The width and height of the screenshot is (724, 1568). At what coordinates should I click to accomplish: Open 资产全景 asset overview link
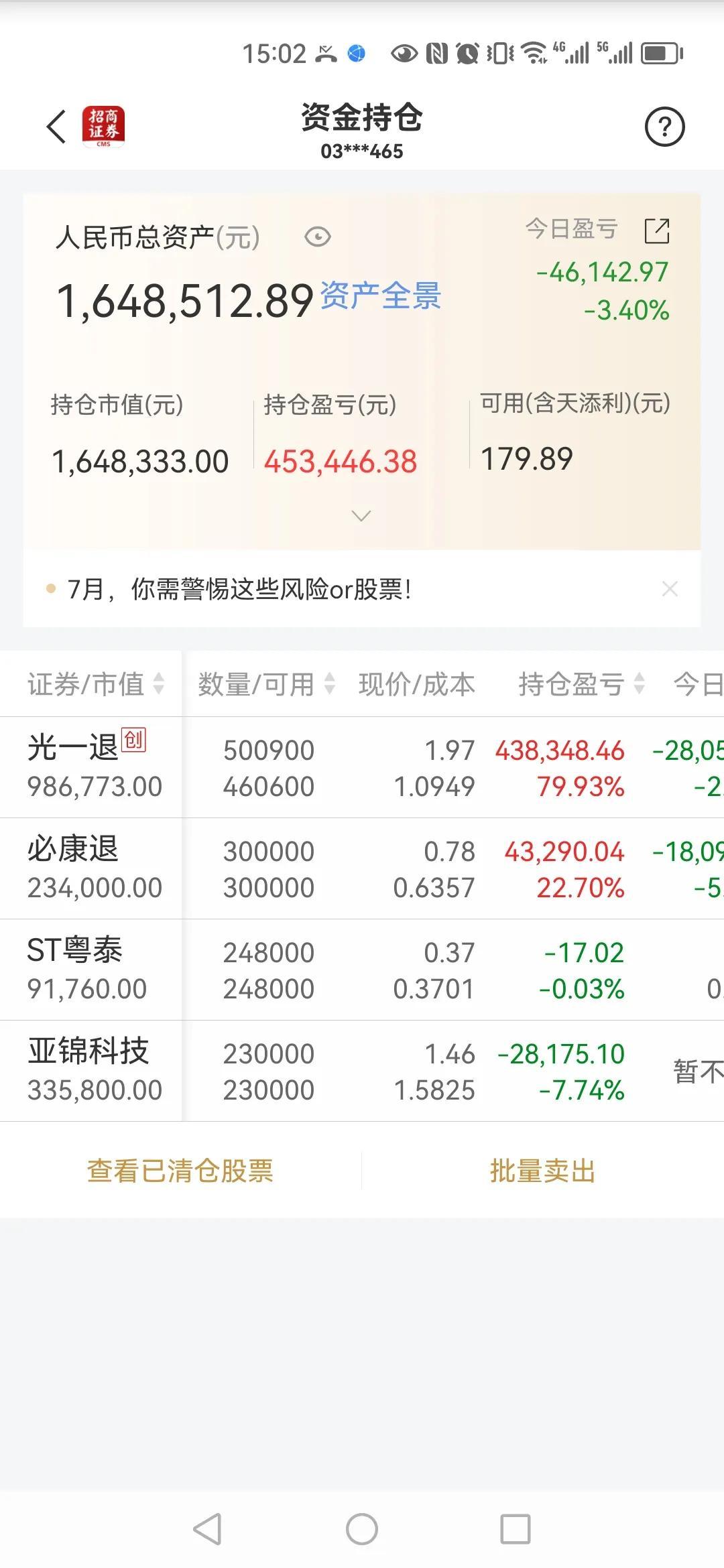(x=381, y=296)
